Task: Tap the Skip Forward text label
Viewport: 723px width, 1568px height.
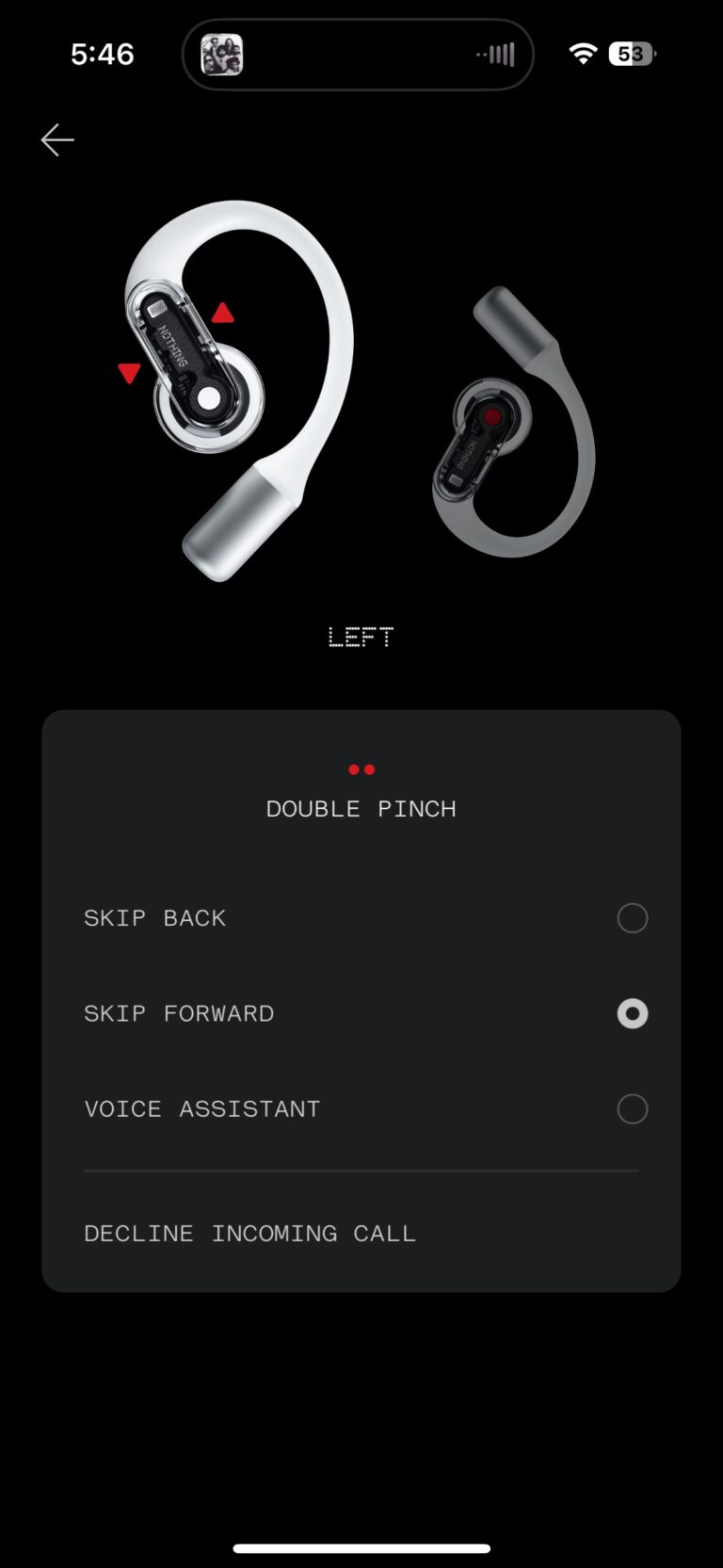Action: click(x=179, y=1013)
